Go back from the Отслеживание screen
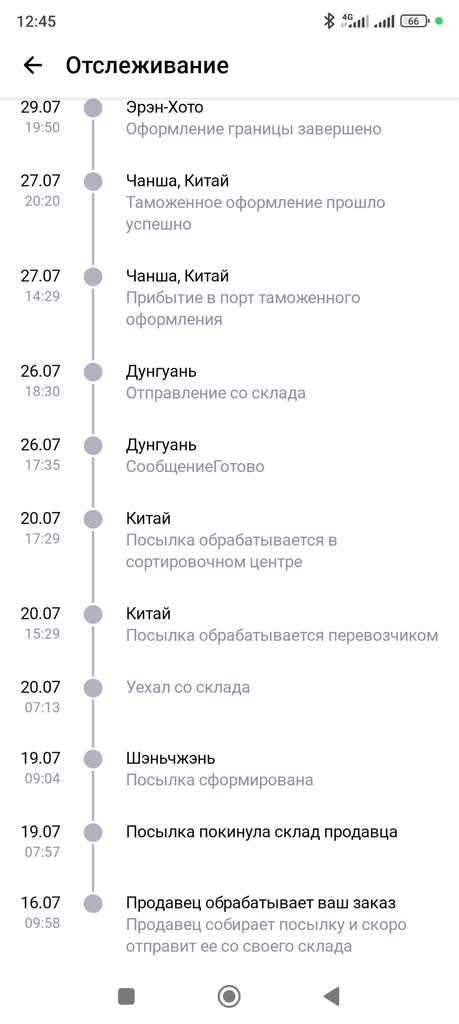Image resolution: width=459 pixels, height=1024 pixels. tap(33, 65)
